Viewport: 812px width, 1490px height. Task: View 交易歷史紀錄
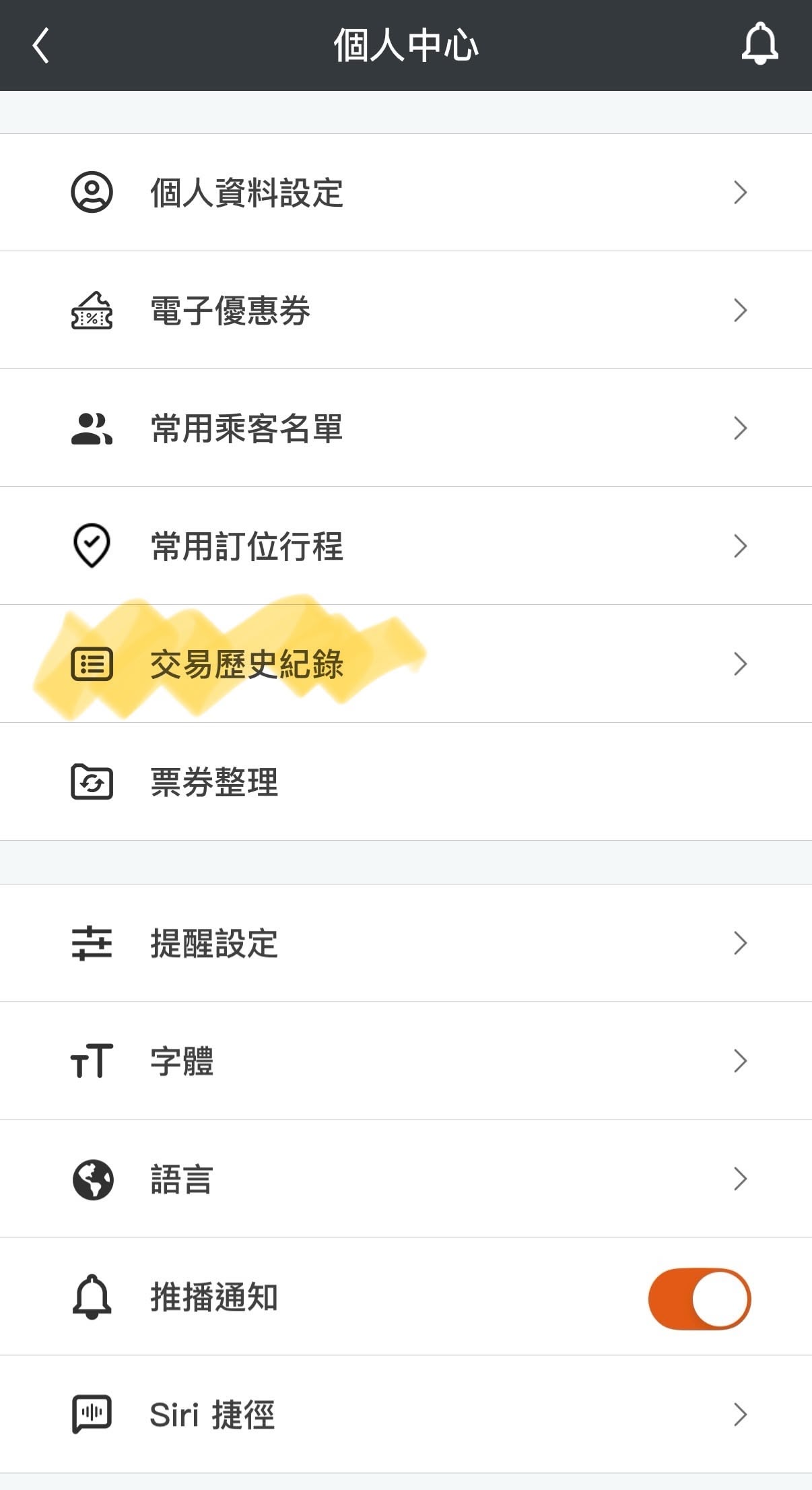(405, 664)
